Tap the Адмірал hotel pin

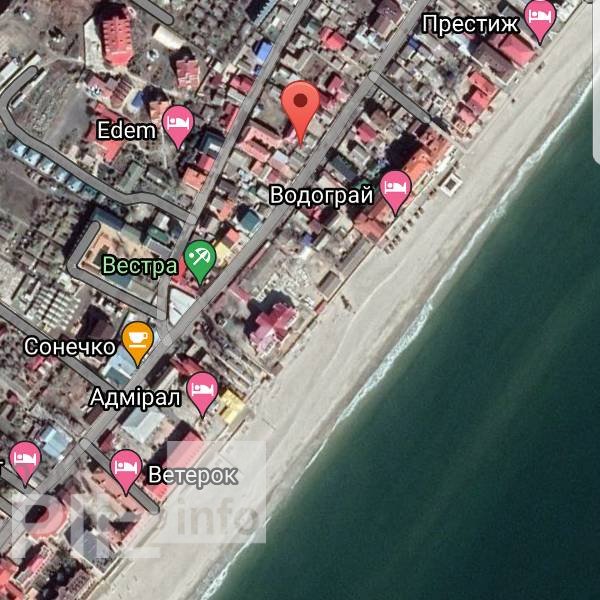coord(203,391)
